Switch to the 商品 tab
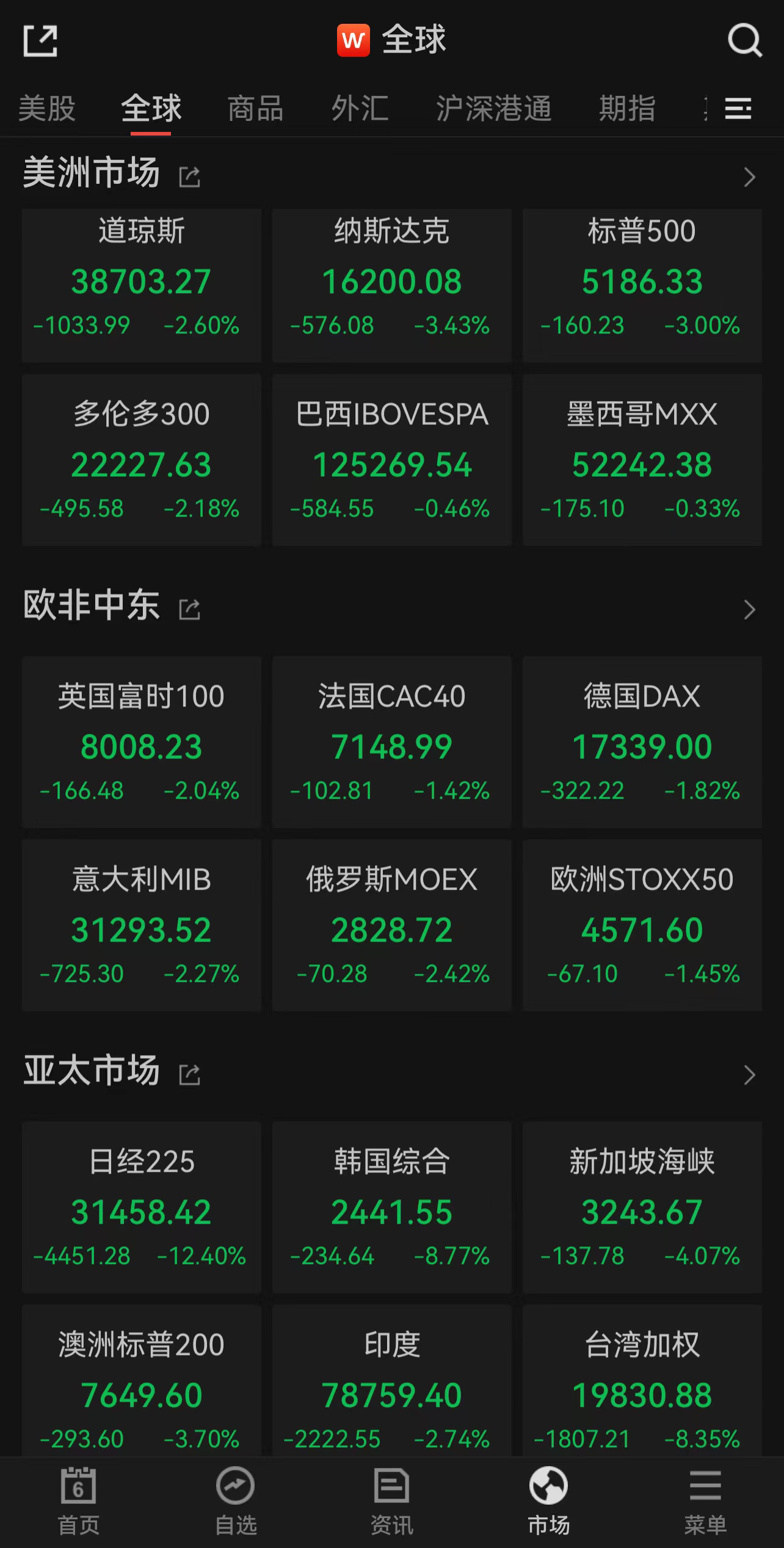This screenshot has width=784, height=1548. pyautogui.click(x=255, y=109)
